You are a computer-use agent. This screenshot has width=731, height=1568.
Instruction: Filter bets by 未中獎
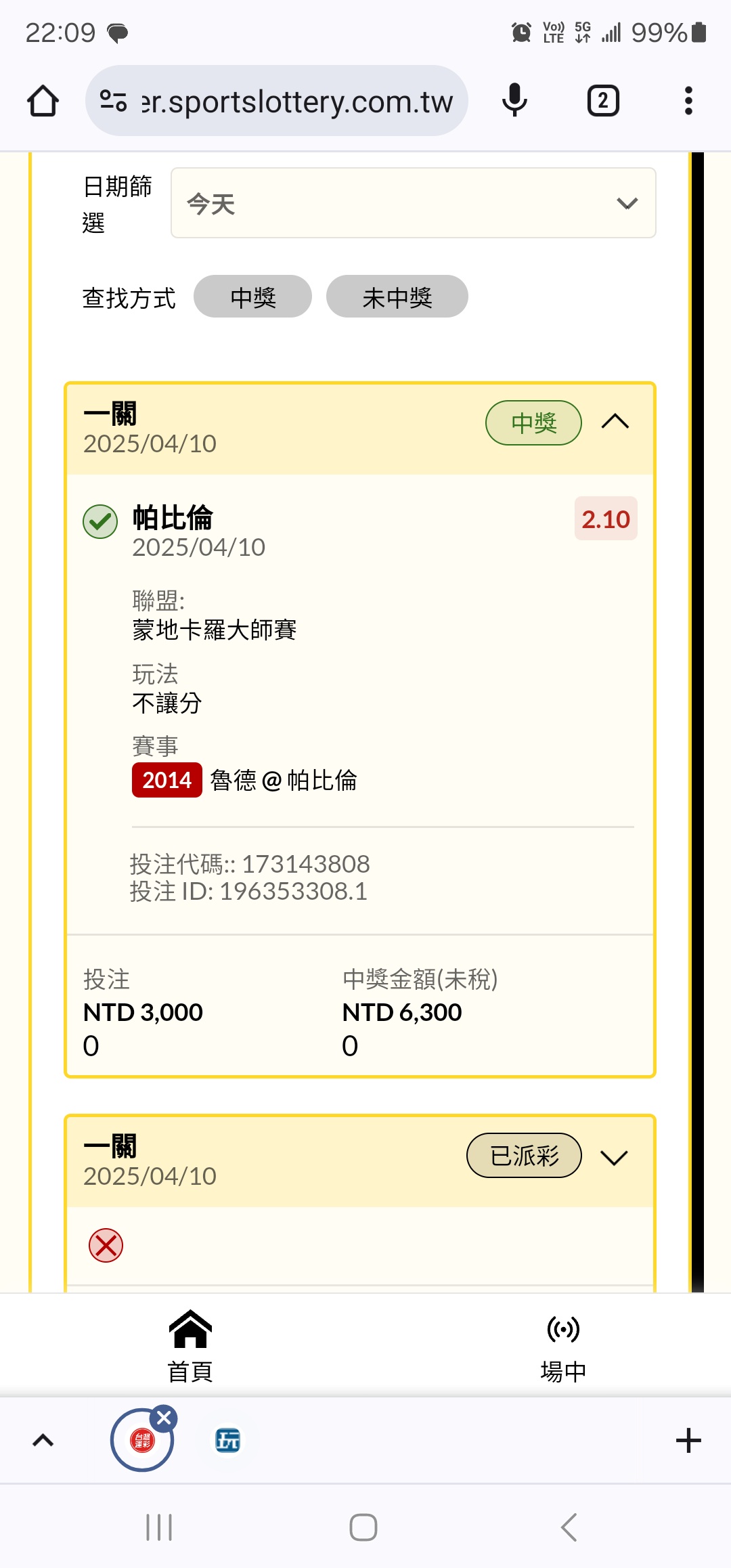point(397,297)
